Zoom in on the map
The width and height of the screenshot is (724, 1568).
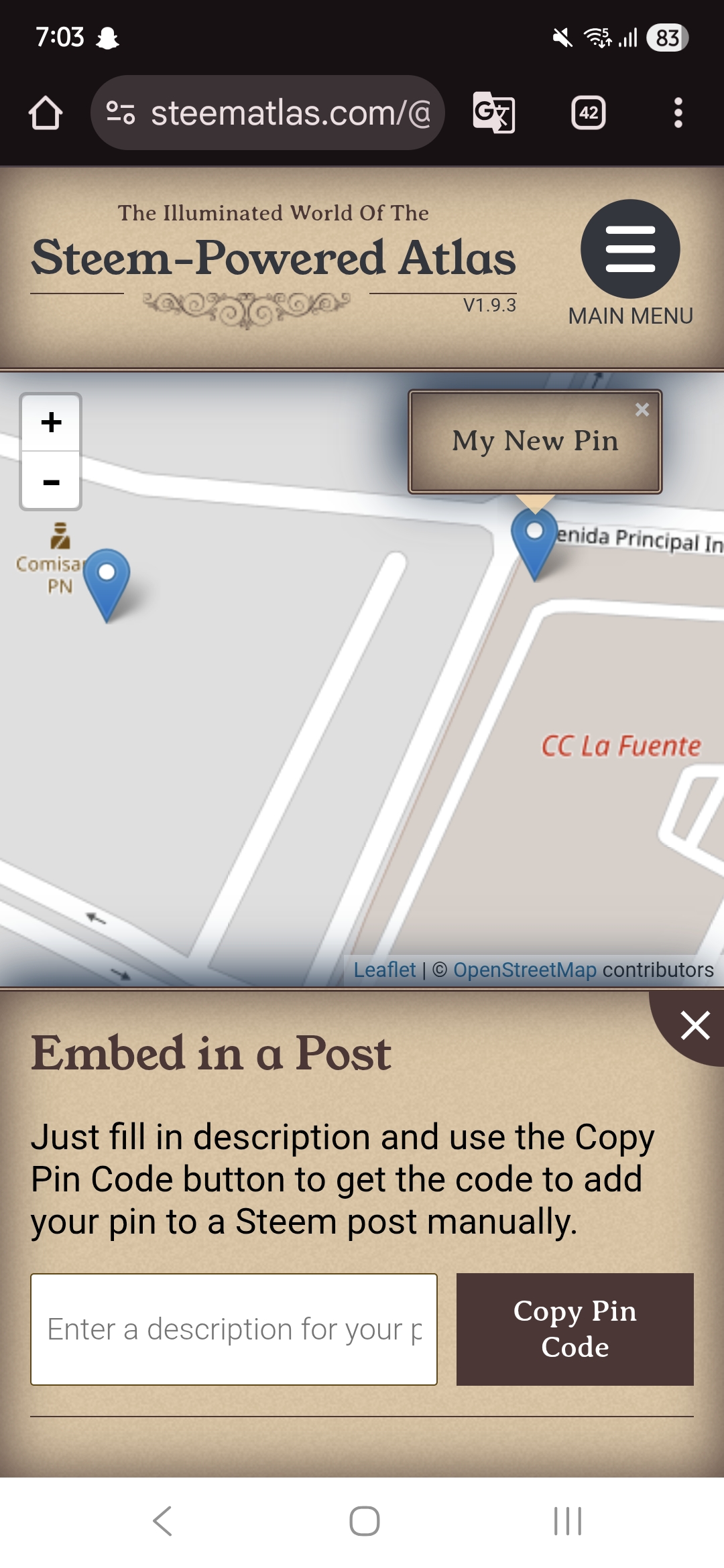[51, 422]
